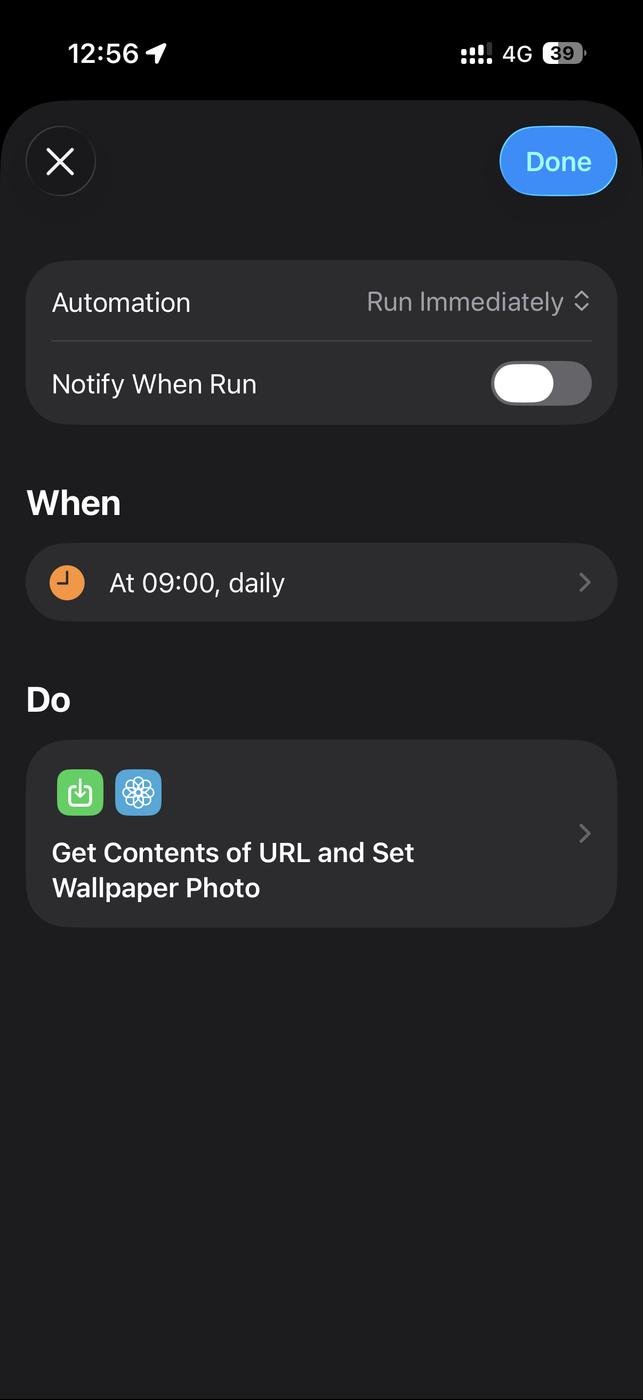The image size is (643, 1400).
Task: Tap Done to save the automation
Action: [558, 161]
